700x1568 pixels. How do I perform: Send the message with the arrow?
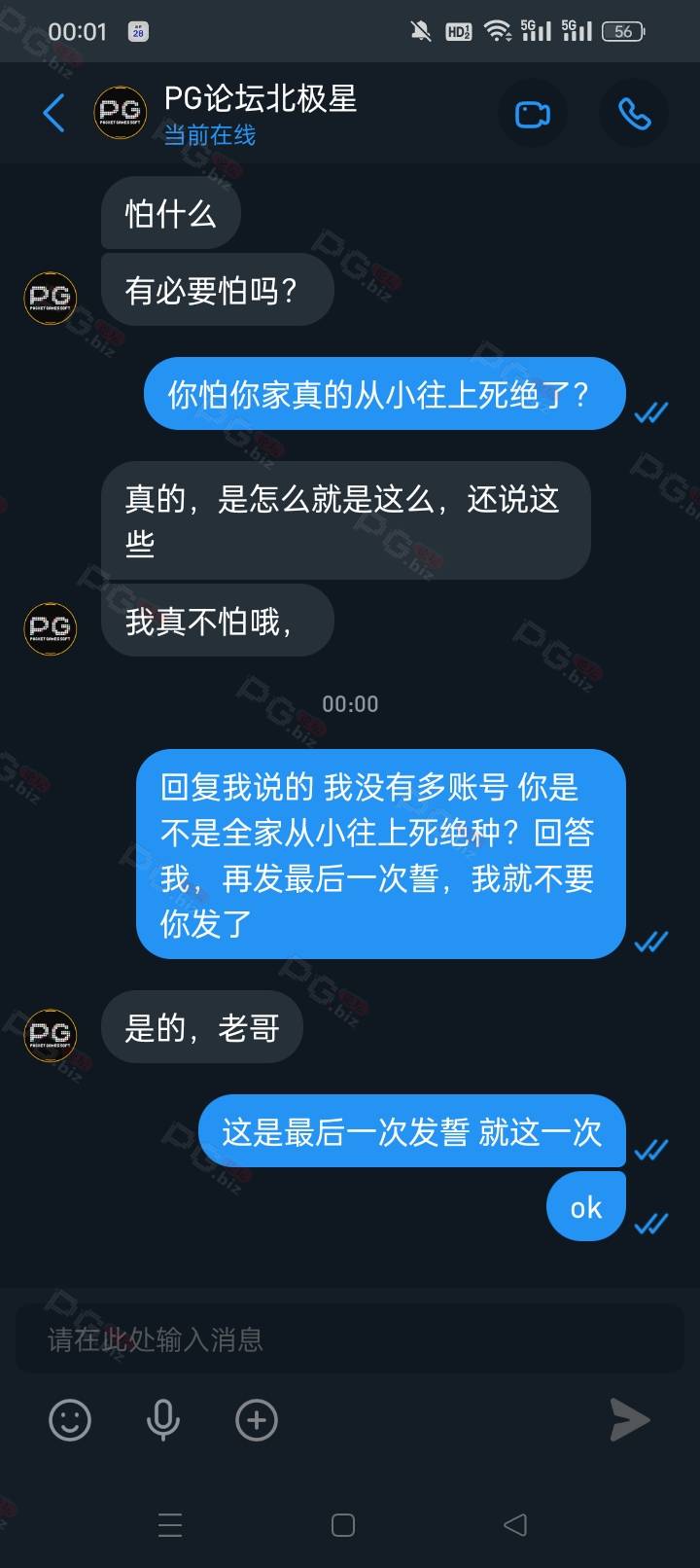point(629,1420)
